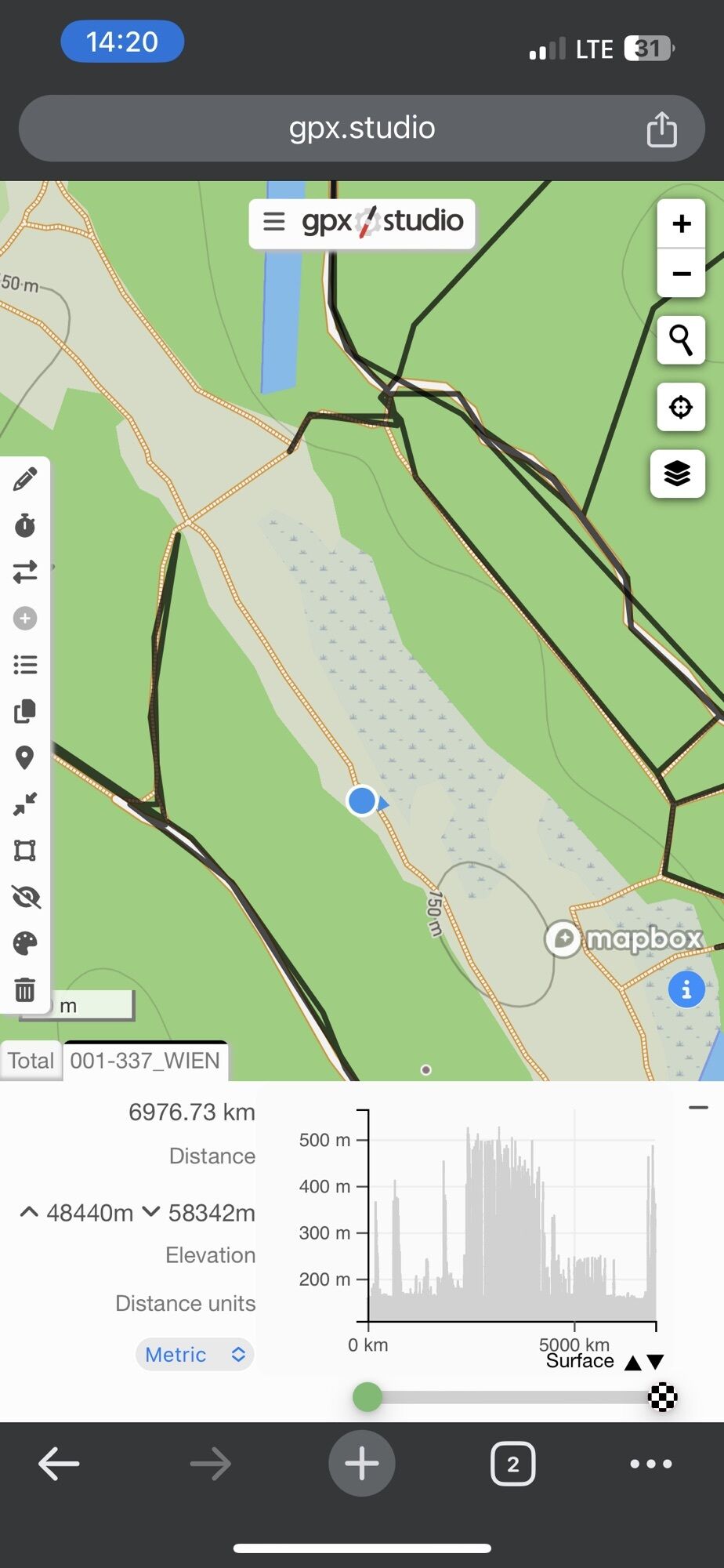Open the map layers selector

pyautogui.click(x=678, y=474)
